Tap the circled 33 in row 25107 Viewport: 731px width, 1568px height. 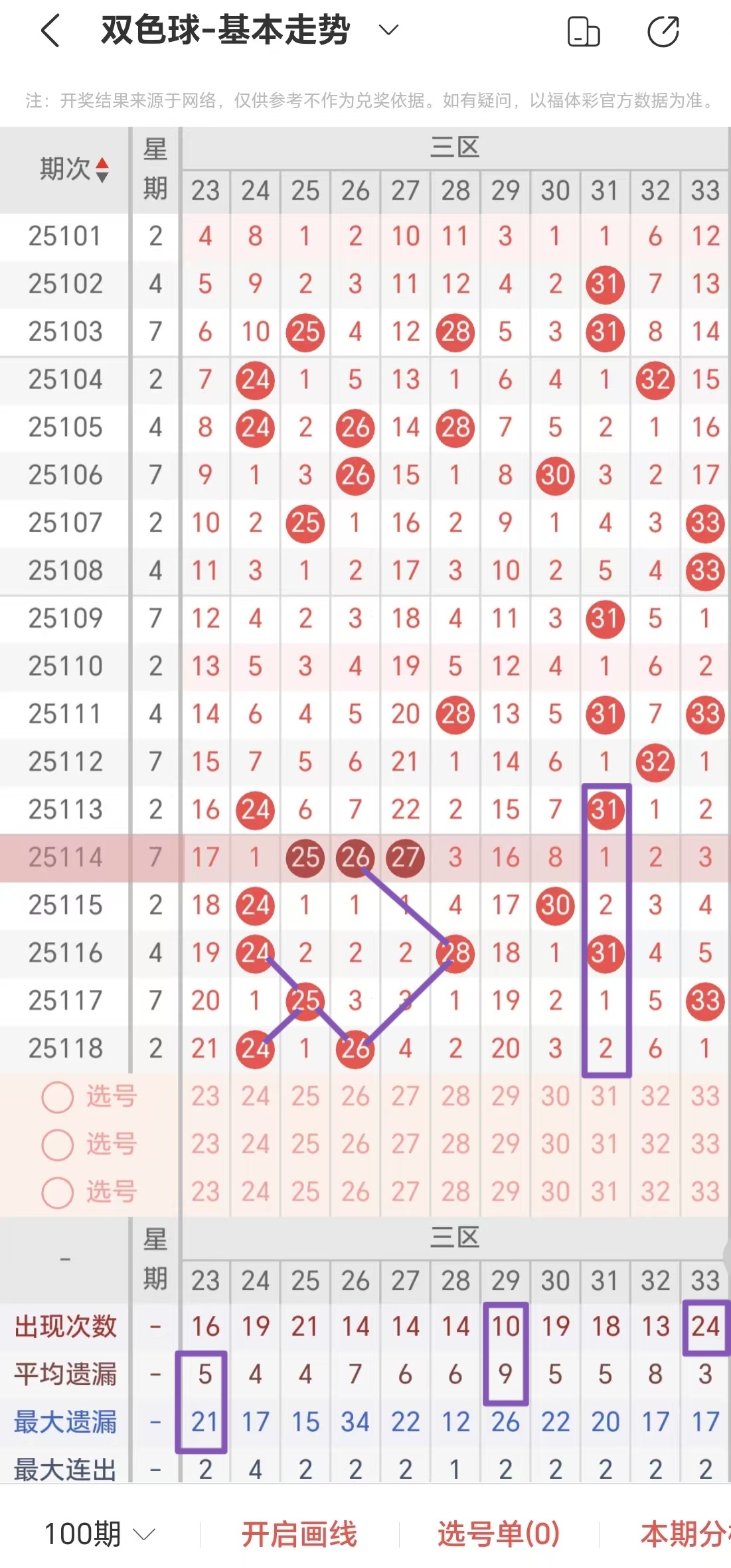[x=705, y=524]
